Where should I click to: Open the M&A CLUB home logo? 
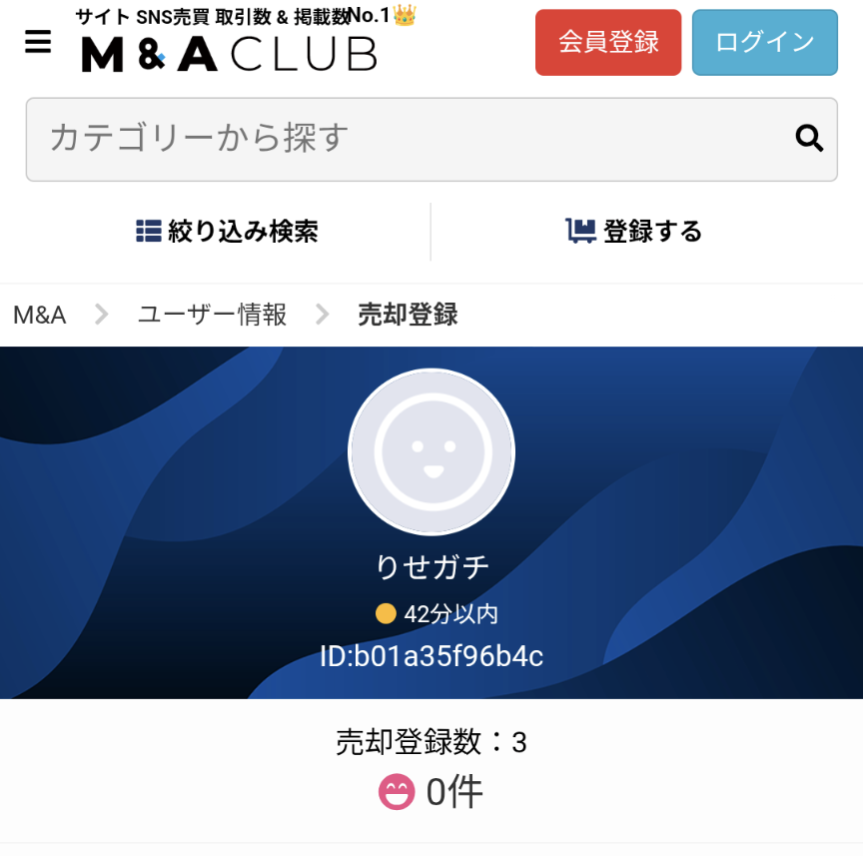230,52
